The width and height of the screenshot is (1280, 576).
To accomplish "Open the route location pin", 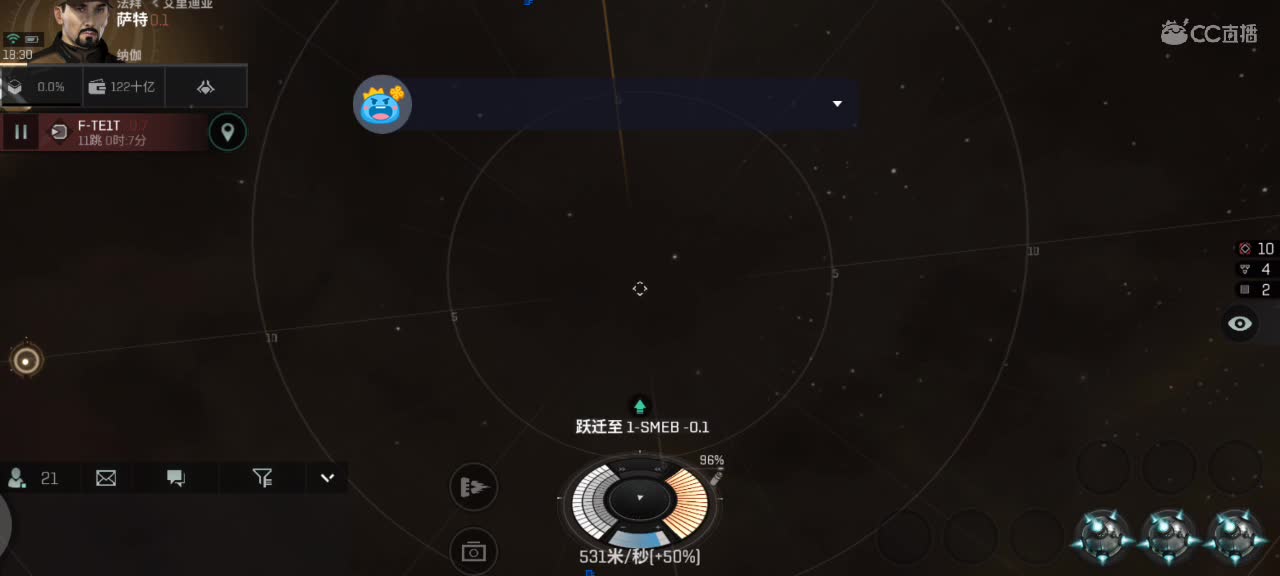I will click(227, 132).
